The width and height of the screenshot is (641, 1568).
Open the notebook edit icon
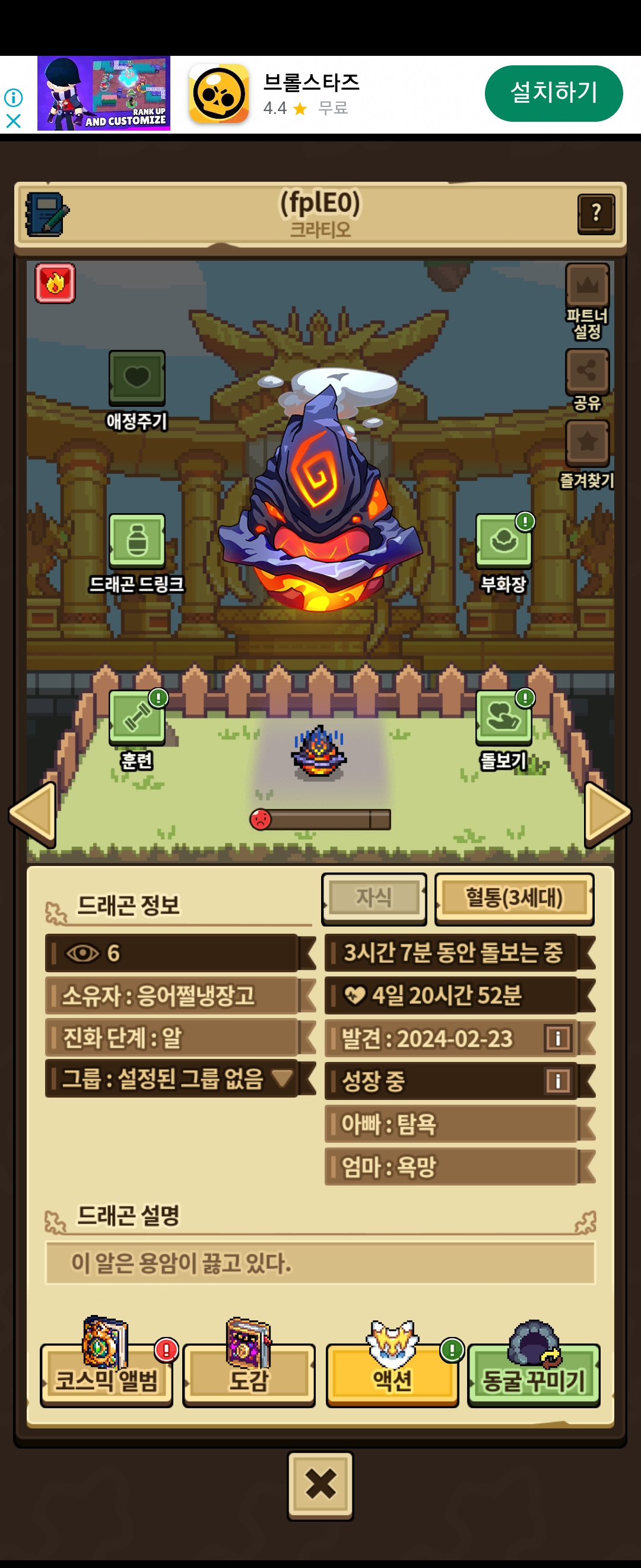click(46, 214)
